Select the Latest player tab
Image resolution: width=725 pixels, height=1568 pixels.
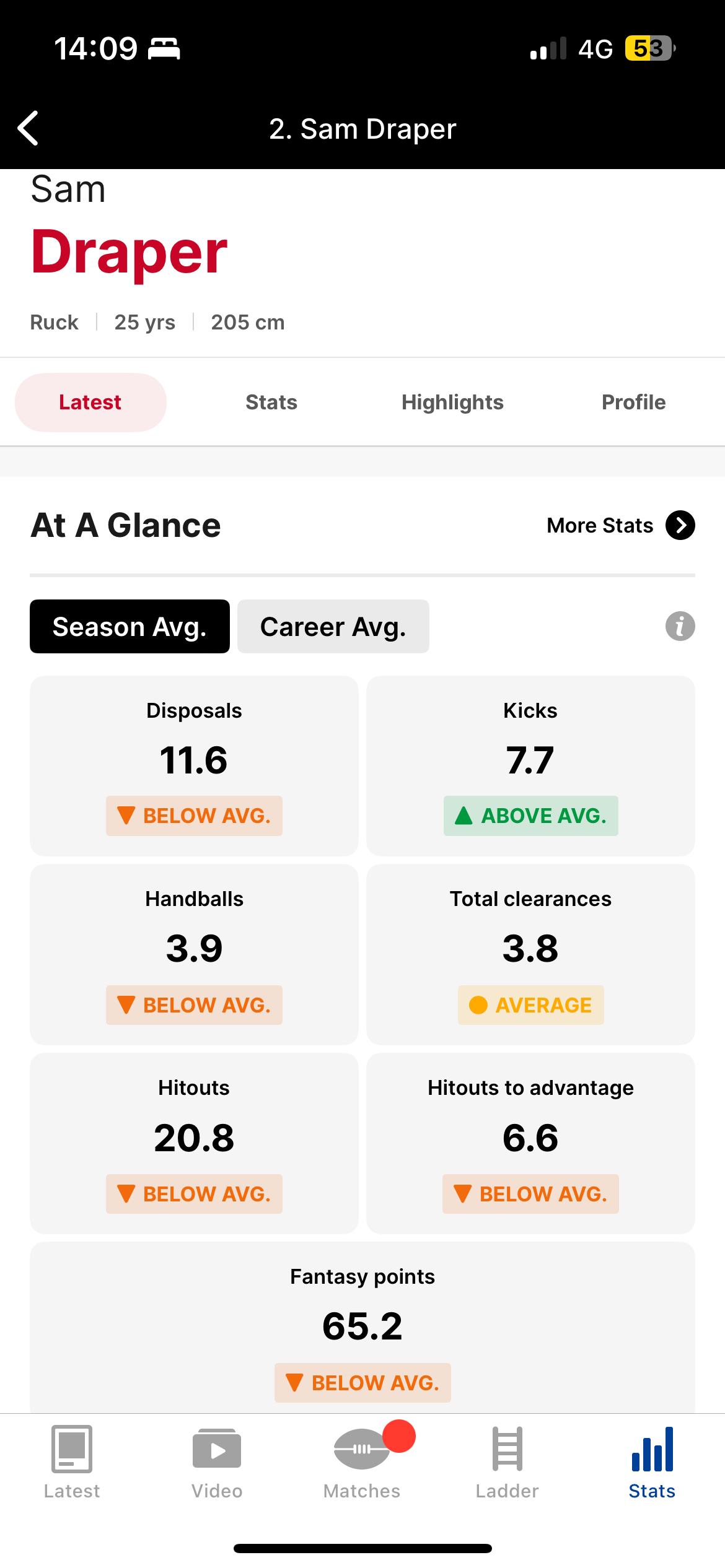[90, 403]
